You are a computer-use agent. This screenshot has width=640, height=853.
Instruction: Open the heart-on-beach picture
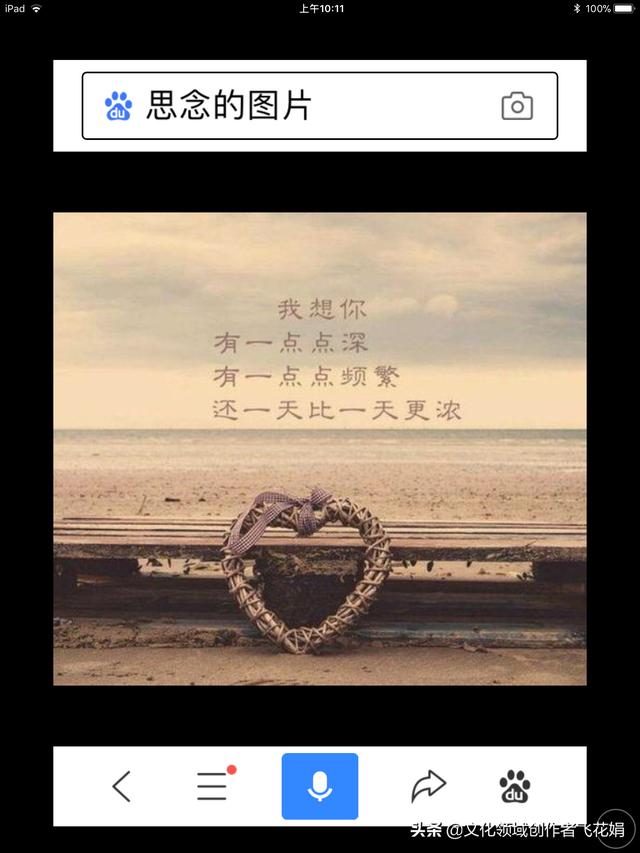pyautogui.click(x=320, y=448)
